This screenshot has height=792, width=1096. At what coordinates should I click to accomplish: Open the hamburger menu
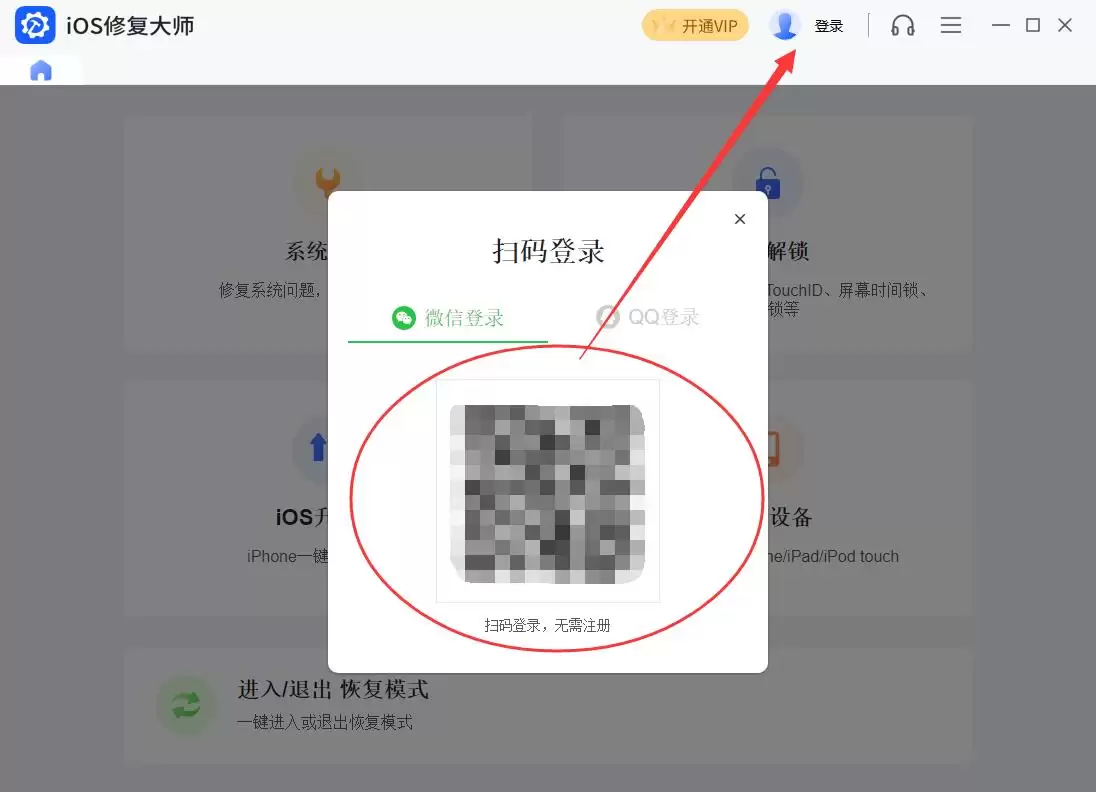tap(951, 26)
